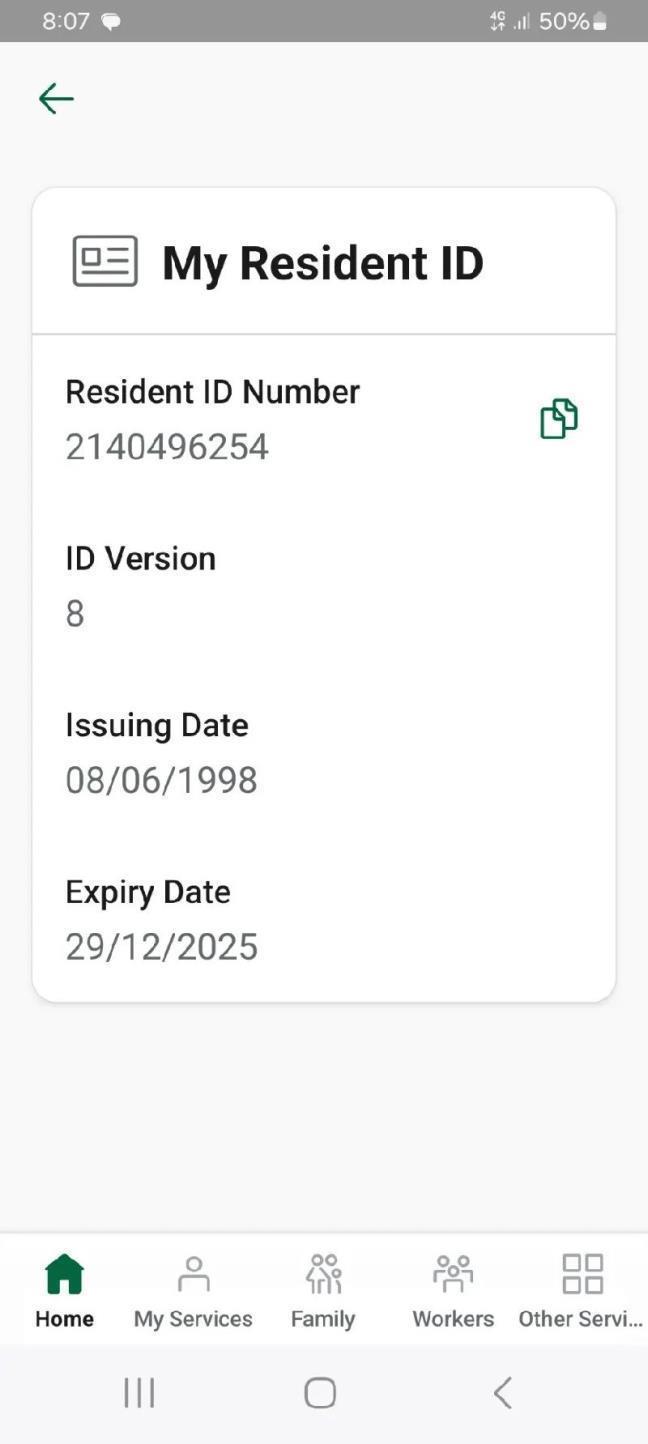This screenshot has width=648, height=1444.
Task: Copy the Resident ID Number
Action: click(x=559, y=419)
